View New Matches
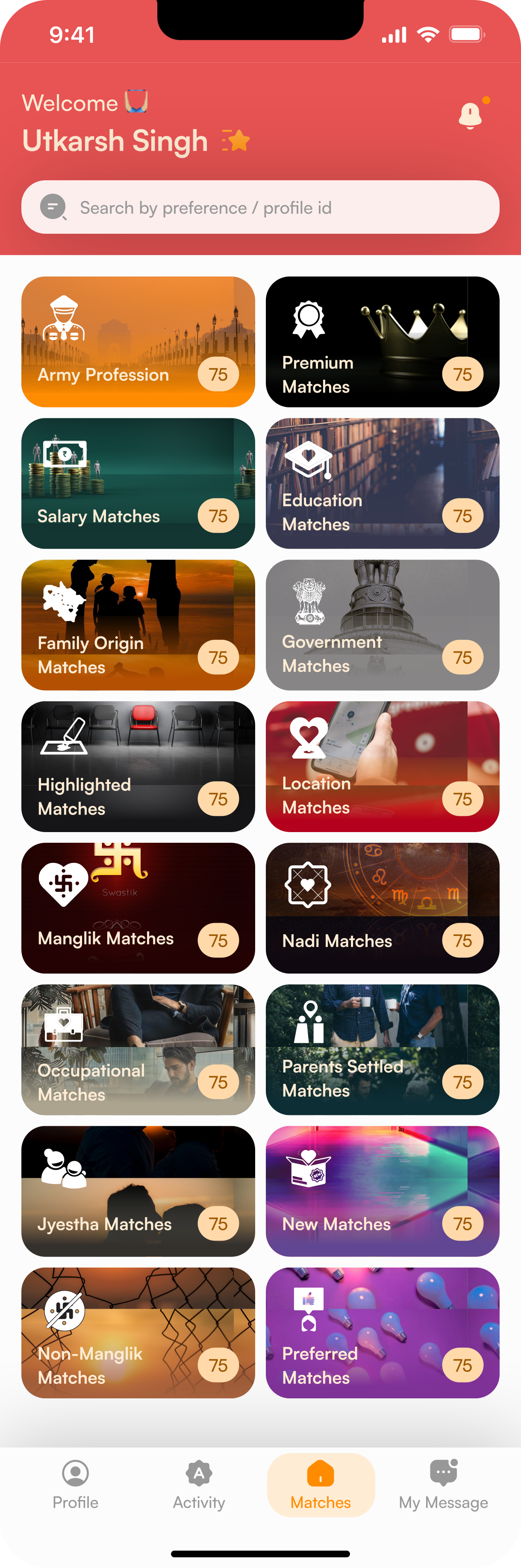 pyautogui.click(x=382, y=1191)
